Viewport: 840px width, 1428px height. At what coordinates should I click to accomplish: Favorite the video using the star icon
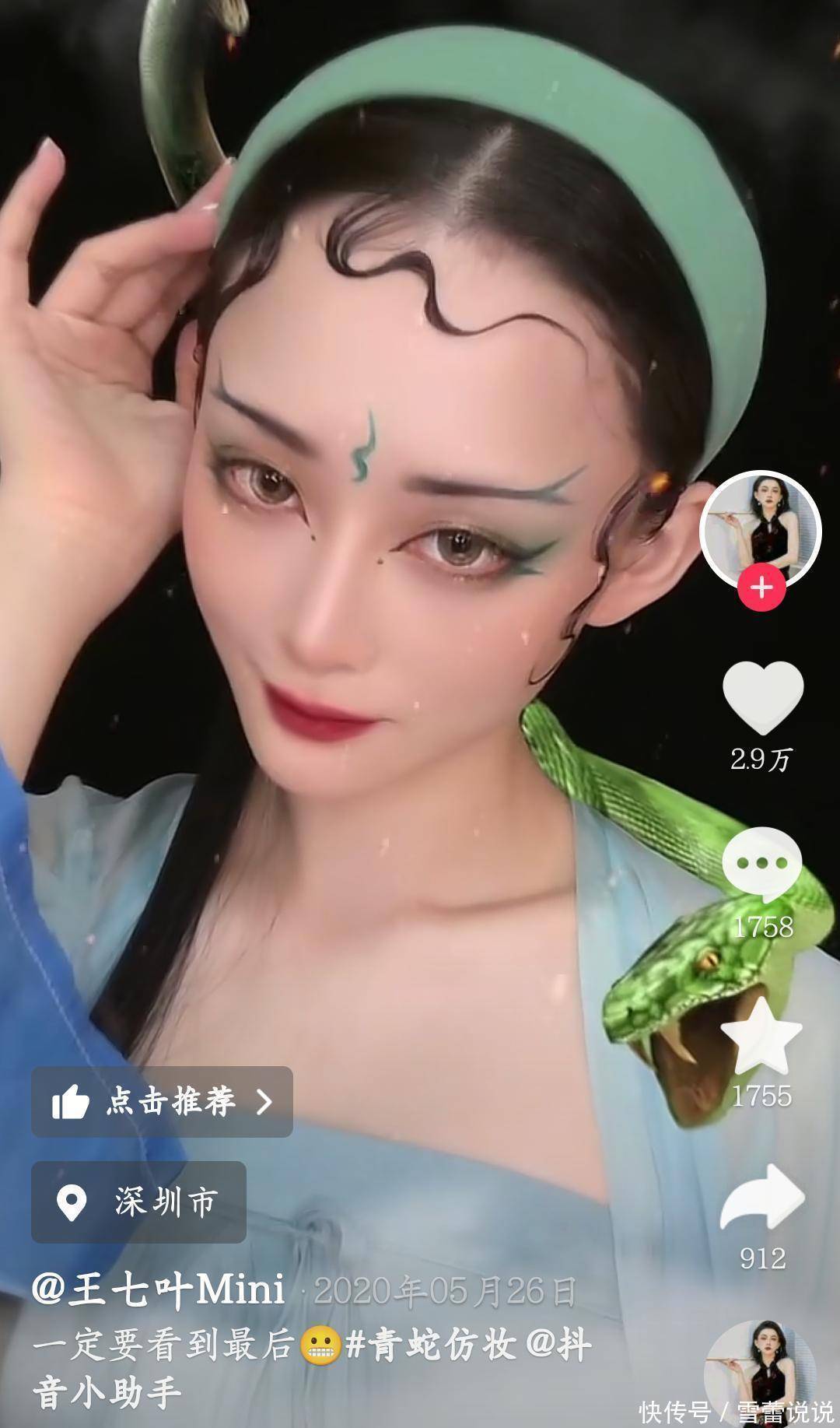pos(761,1036)
